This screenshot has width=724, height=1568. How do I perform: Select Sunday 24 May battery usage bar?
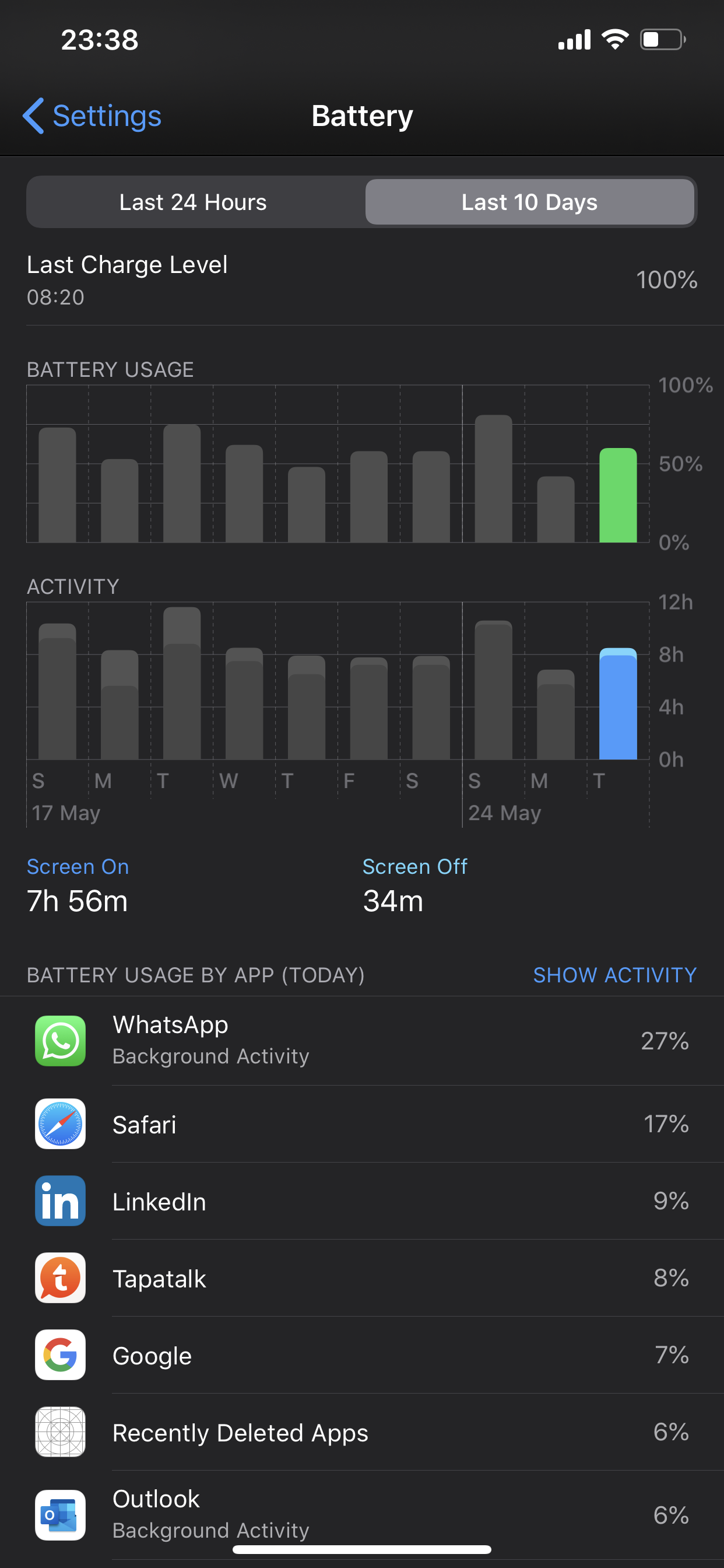[493, 480]
